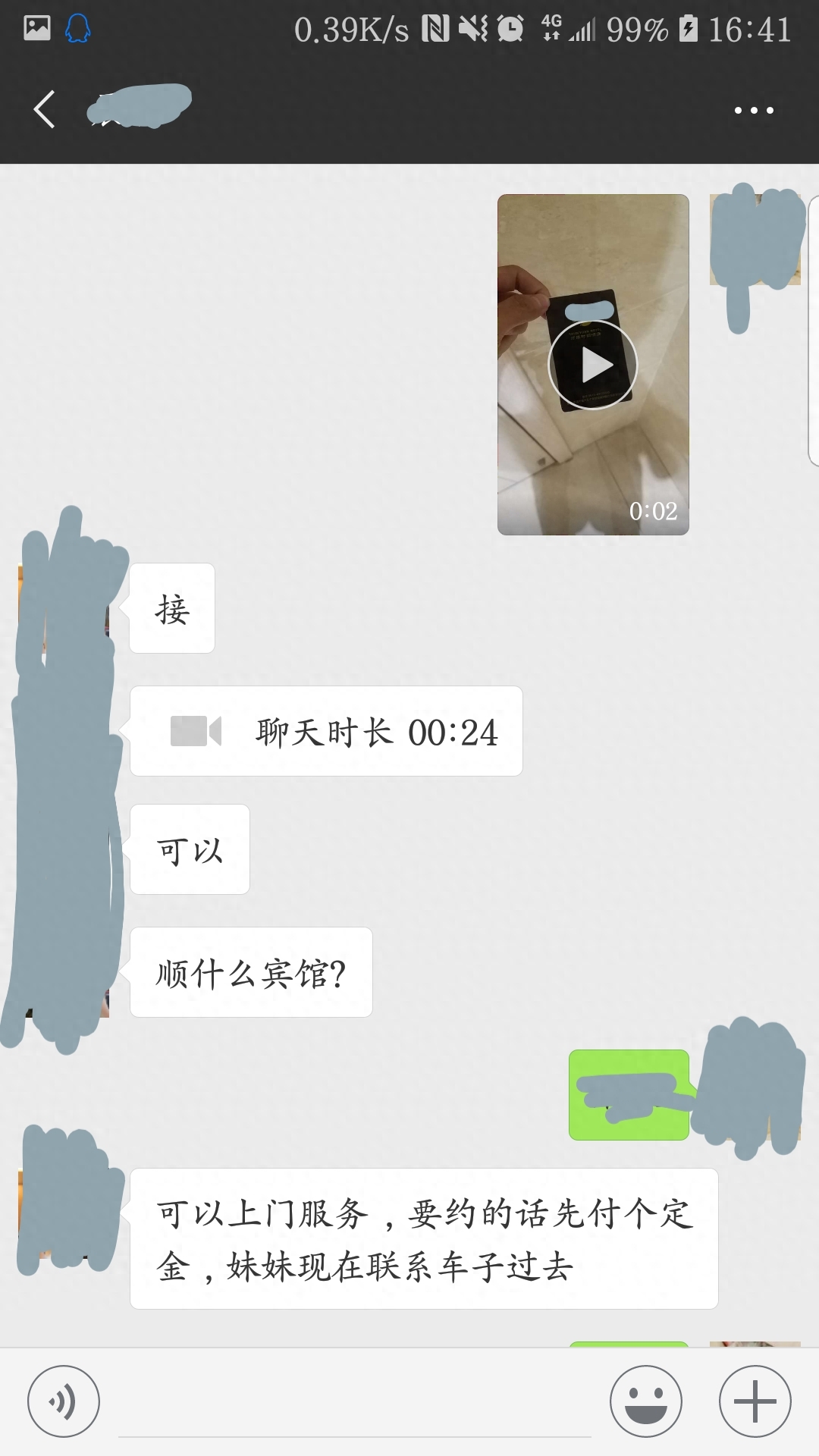Play the 0:02 video message
This screenshot has width=819, height=1456.
click(593, 365)
